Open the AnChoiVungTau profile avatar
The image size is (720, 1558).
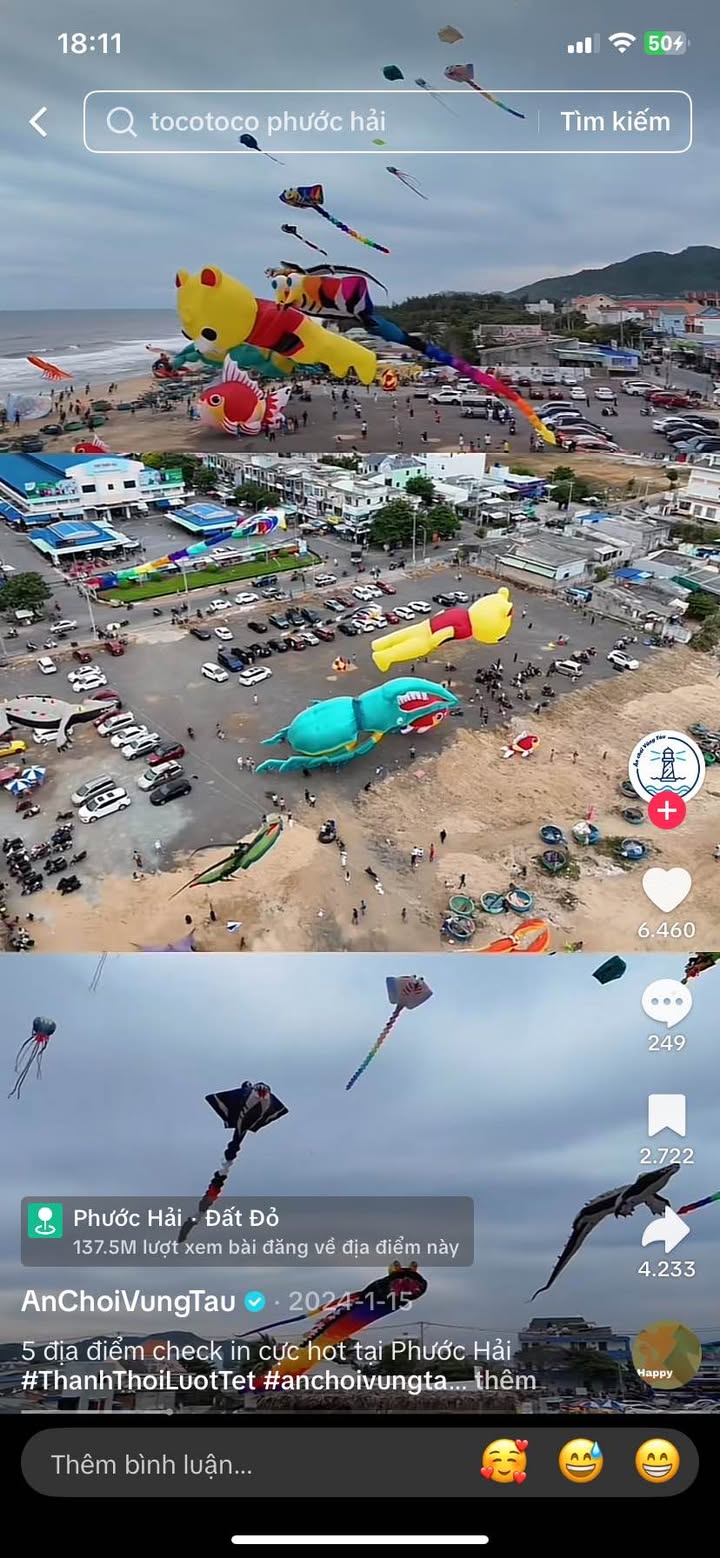point(666,768)
